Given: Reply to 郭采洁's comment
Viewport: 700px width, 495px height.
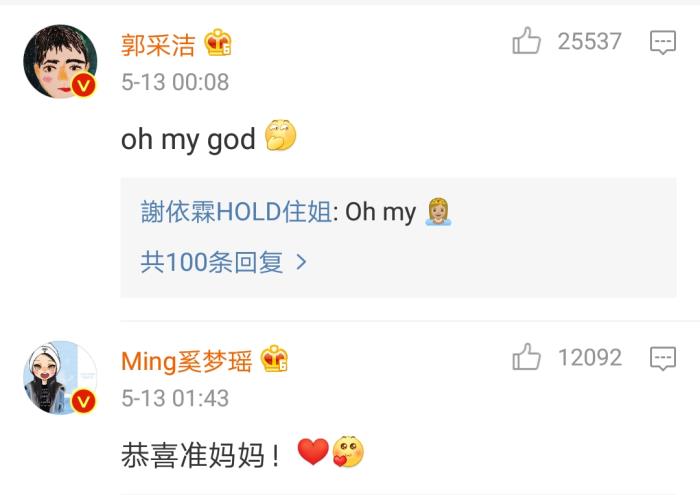Looking at the screenshot, I should pos(663,42).
